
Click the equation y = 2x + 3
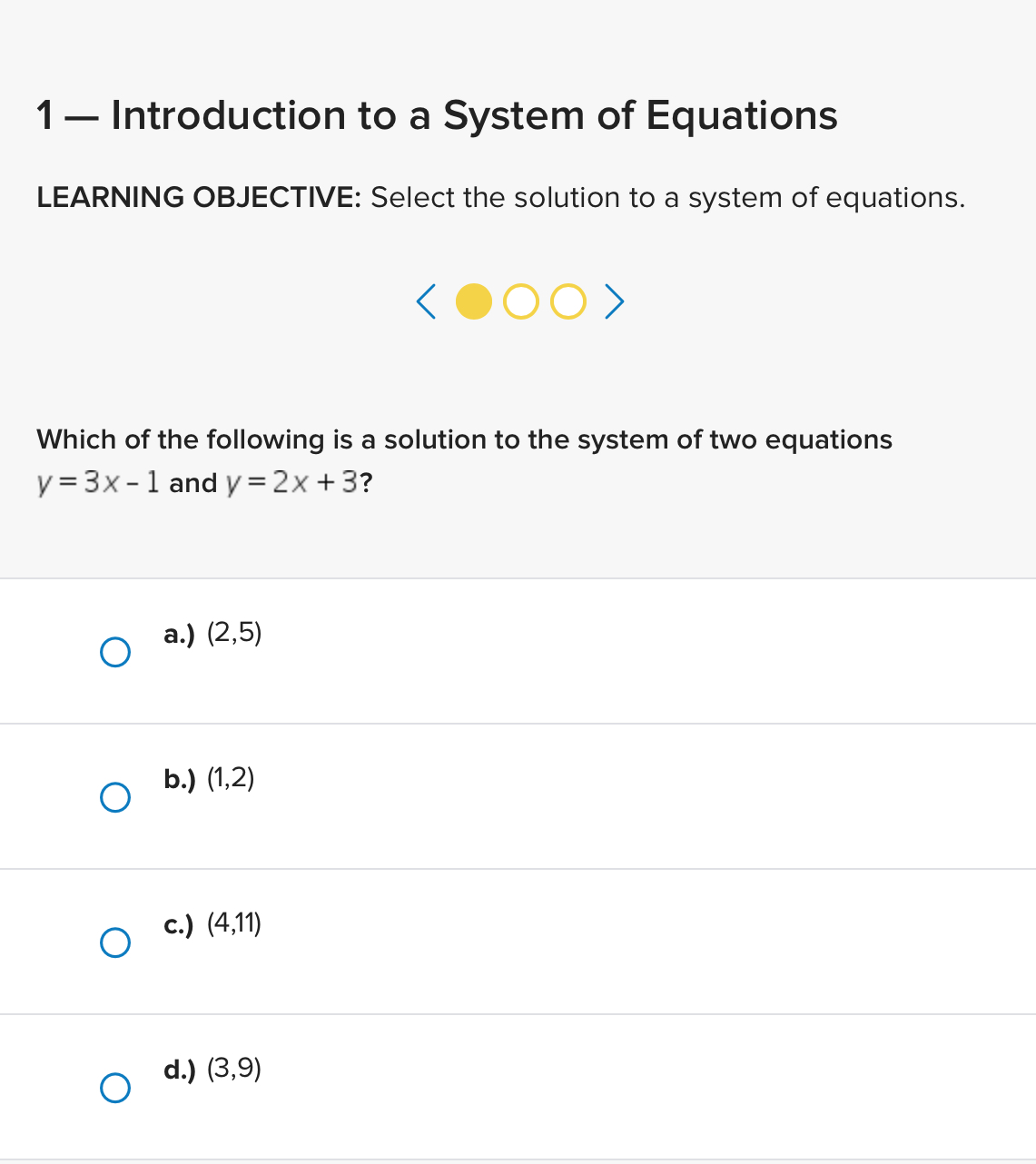point(291,482)
